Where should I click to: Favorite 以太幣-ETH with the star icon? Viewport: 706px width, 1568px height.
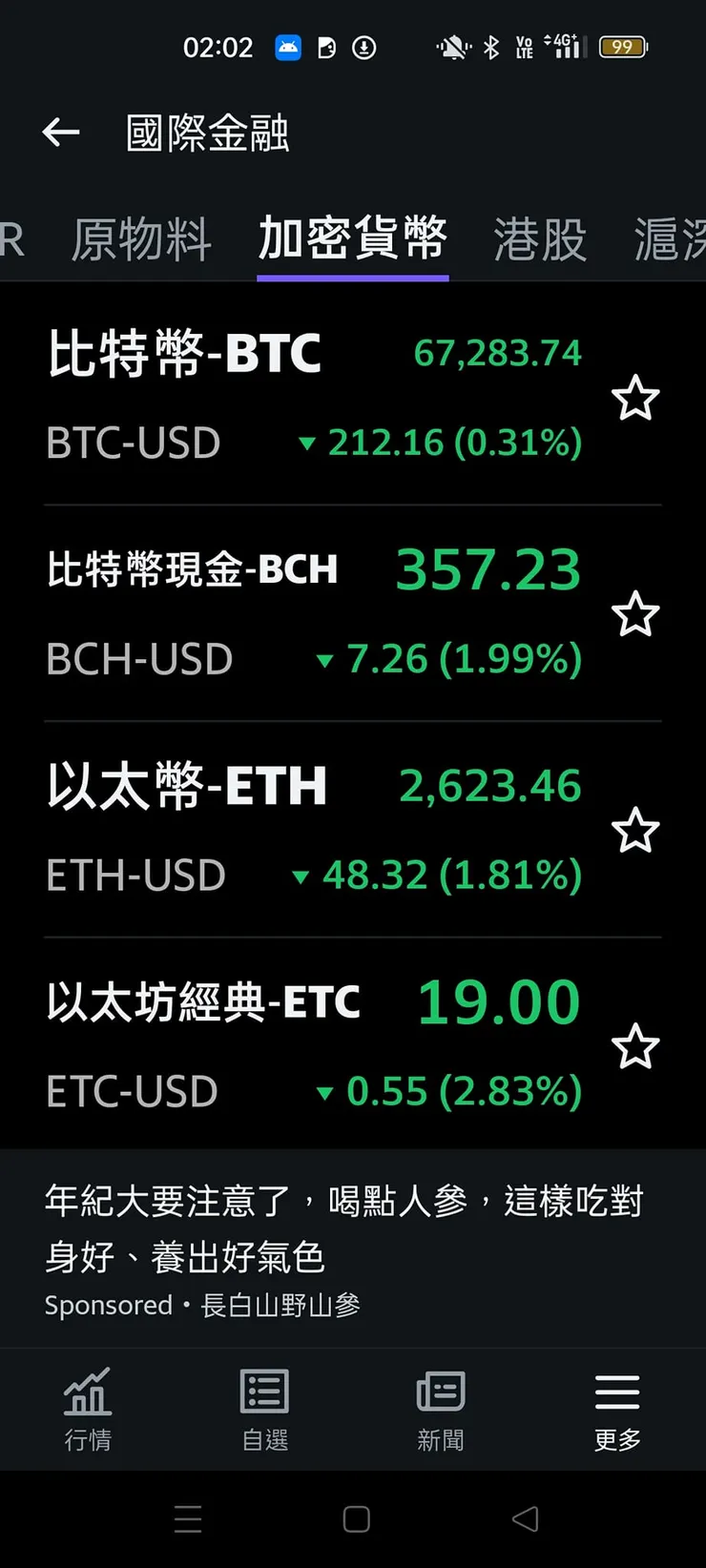click(635, 831)
